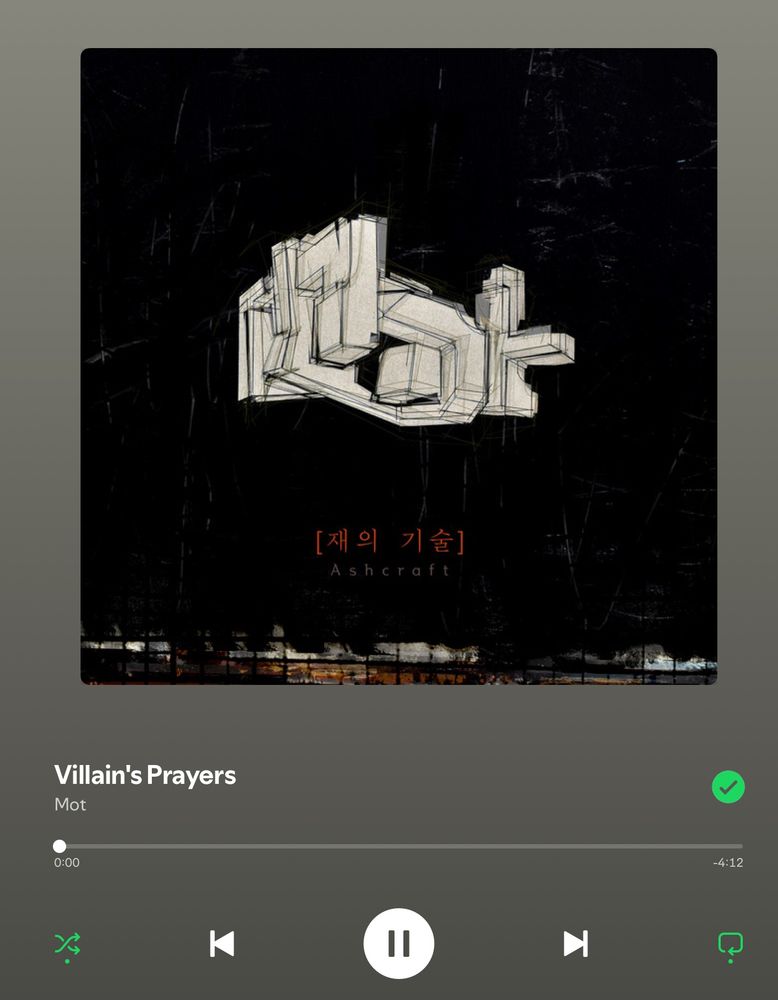778x1000 pixels.
Task: Pause the current song
Action: click(x=398, y=943)
